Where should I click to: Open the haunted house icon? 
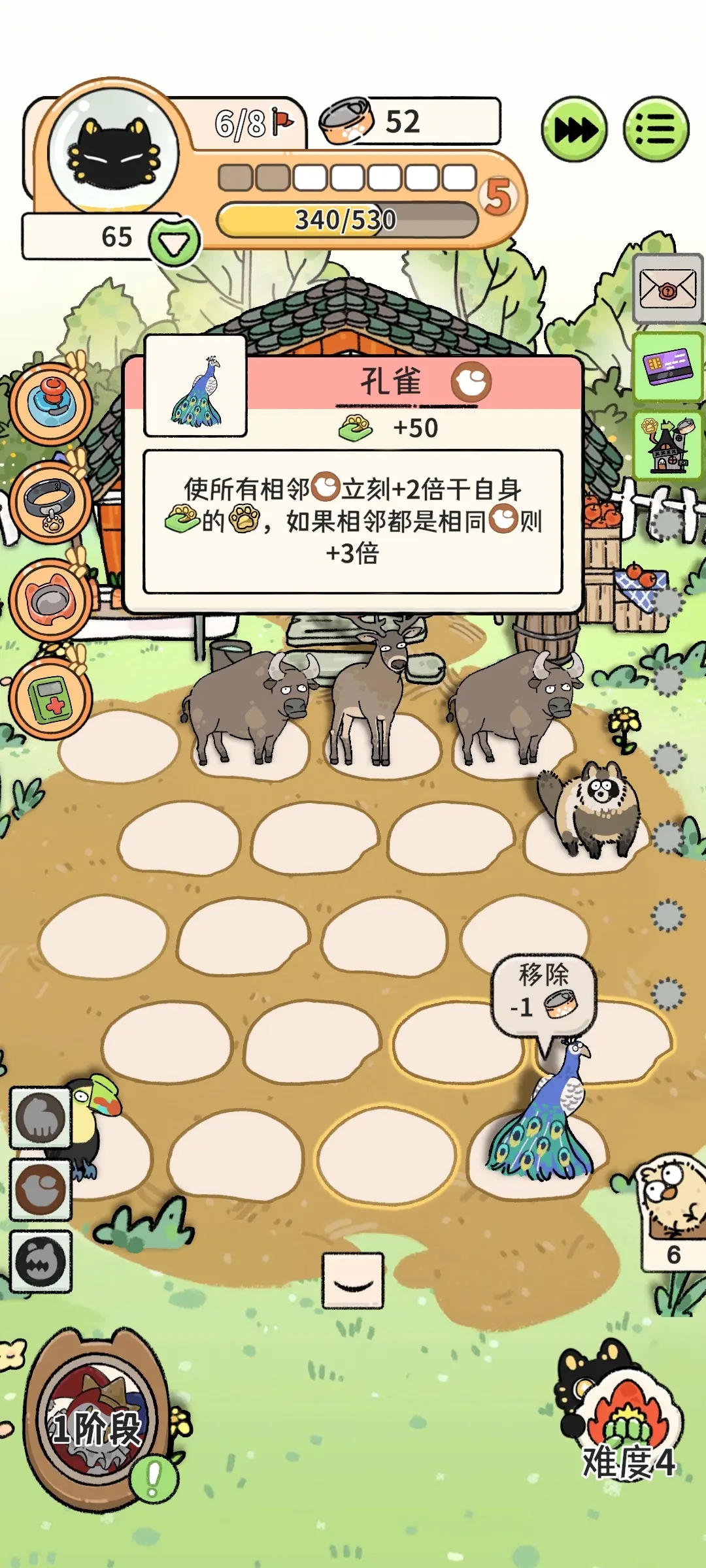tap(667, 446)
